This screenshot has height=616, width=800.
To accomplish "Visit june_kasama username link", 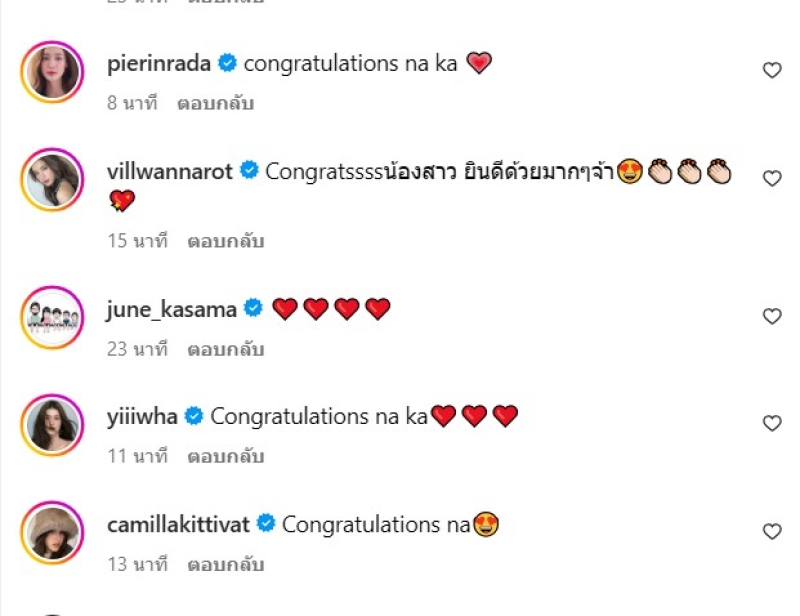I will [x=171, y=309].
